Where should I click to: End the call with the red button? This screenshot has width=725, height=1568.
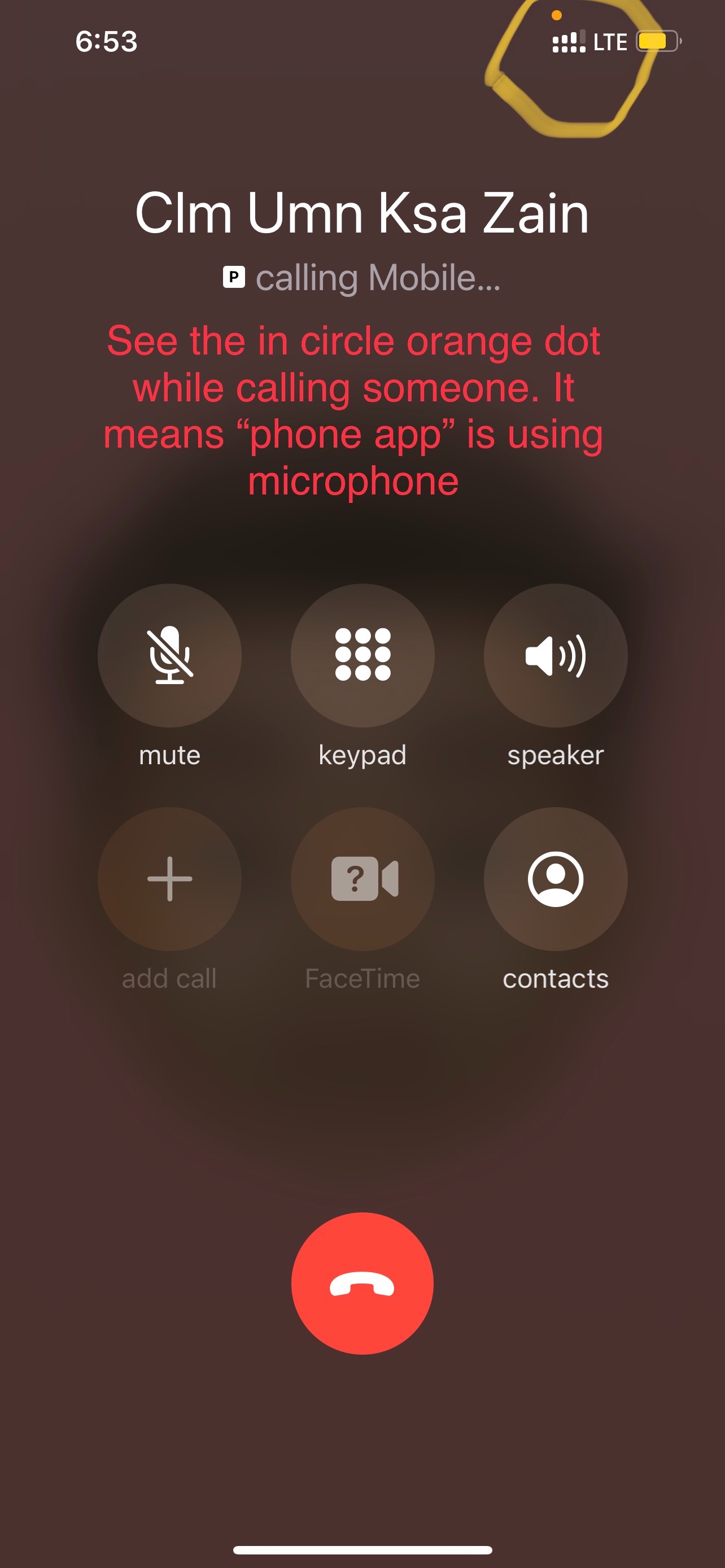(362, 1283)
